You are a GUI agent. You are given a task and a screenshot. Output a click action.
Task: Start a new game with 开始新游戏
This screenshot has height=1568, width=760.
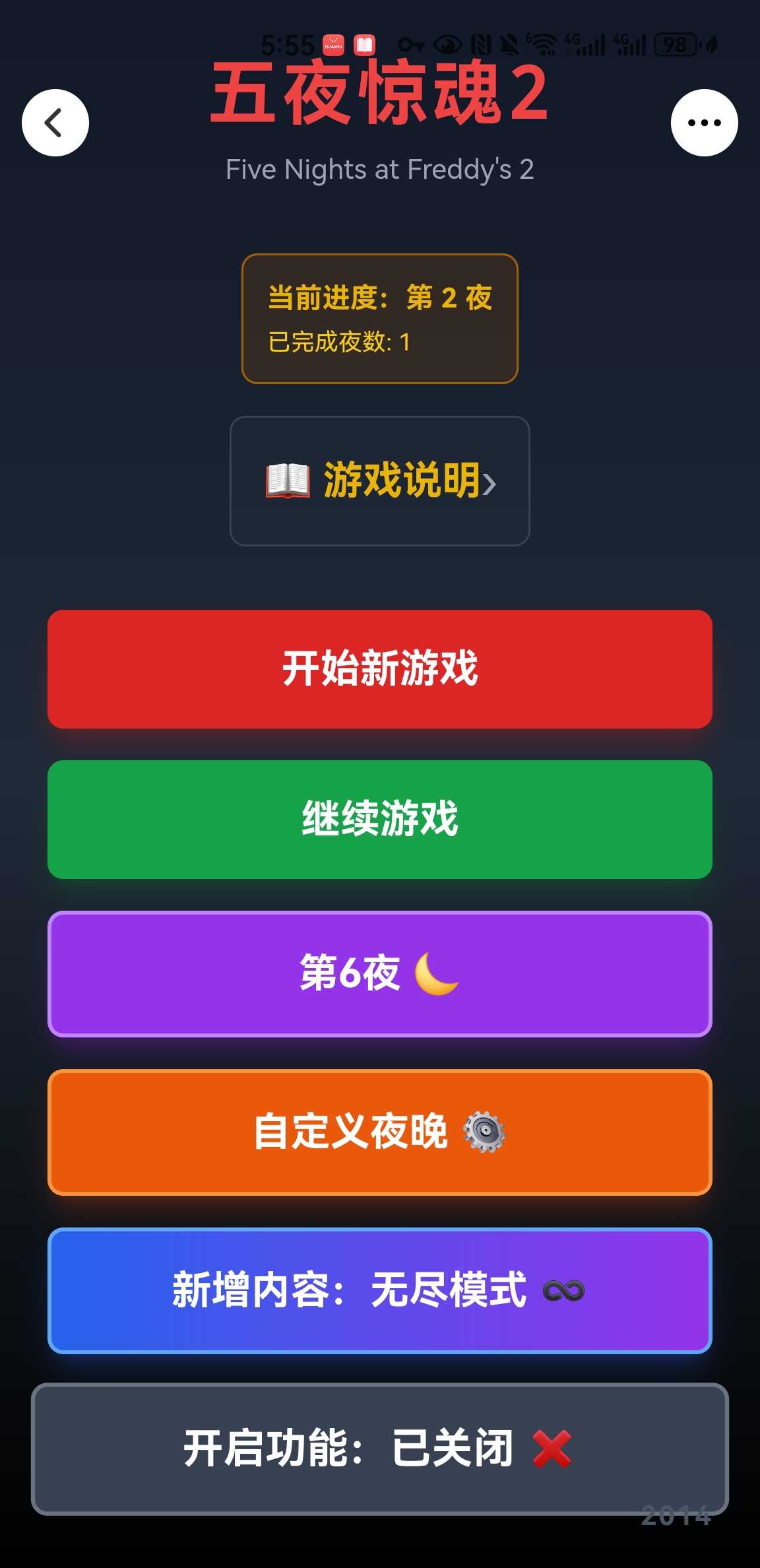point(380,669)
